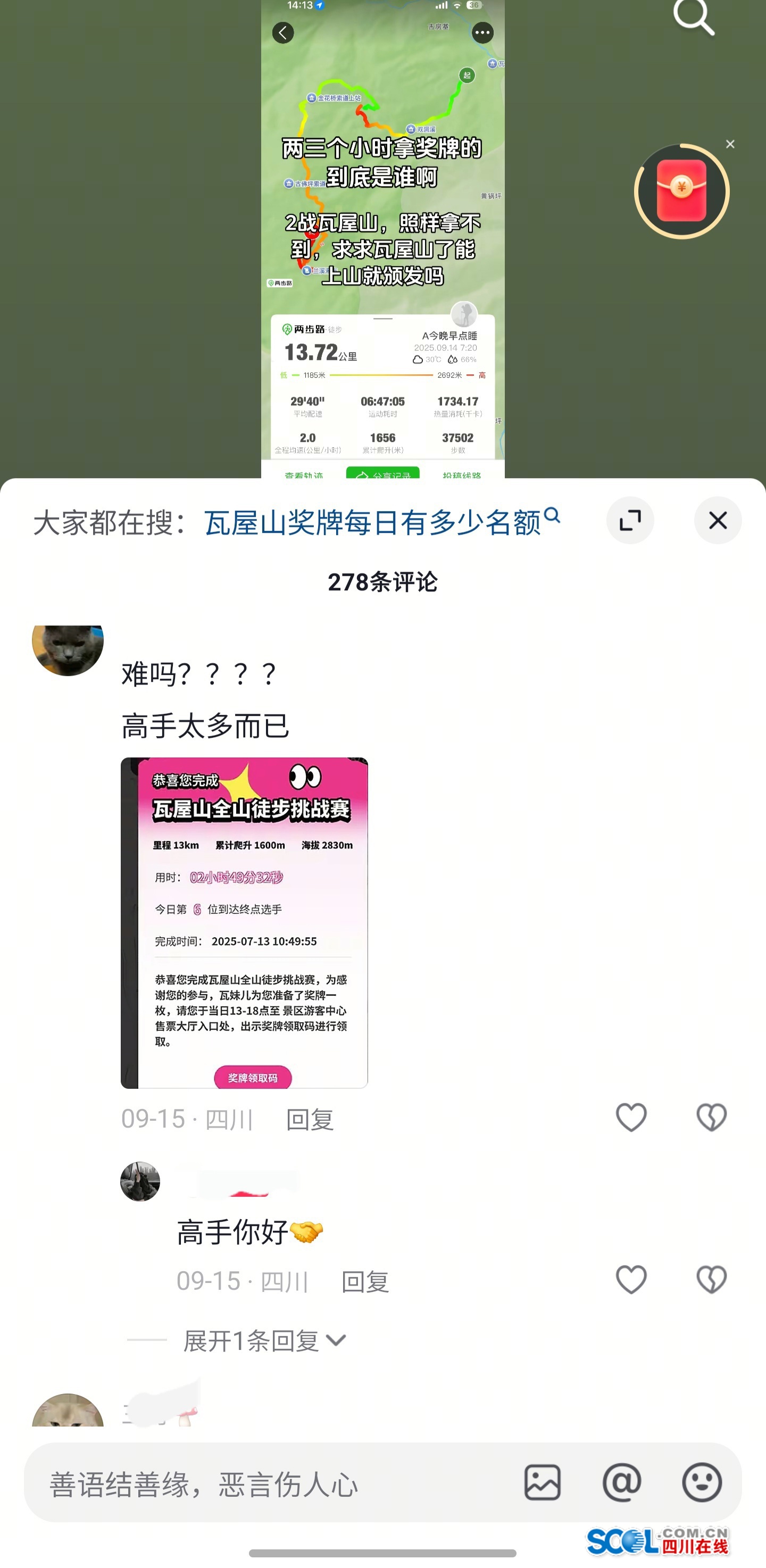Screen dimensions: 766x1568
Task: Open the 高手你好 replier's avatar
Action: 140,1181
